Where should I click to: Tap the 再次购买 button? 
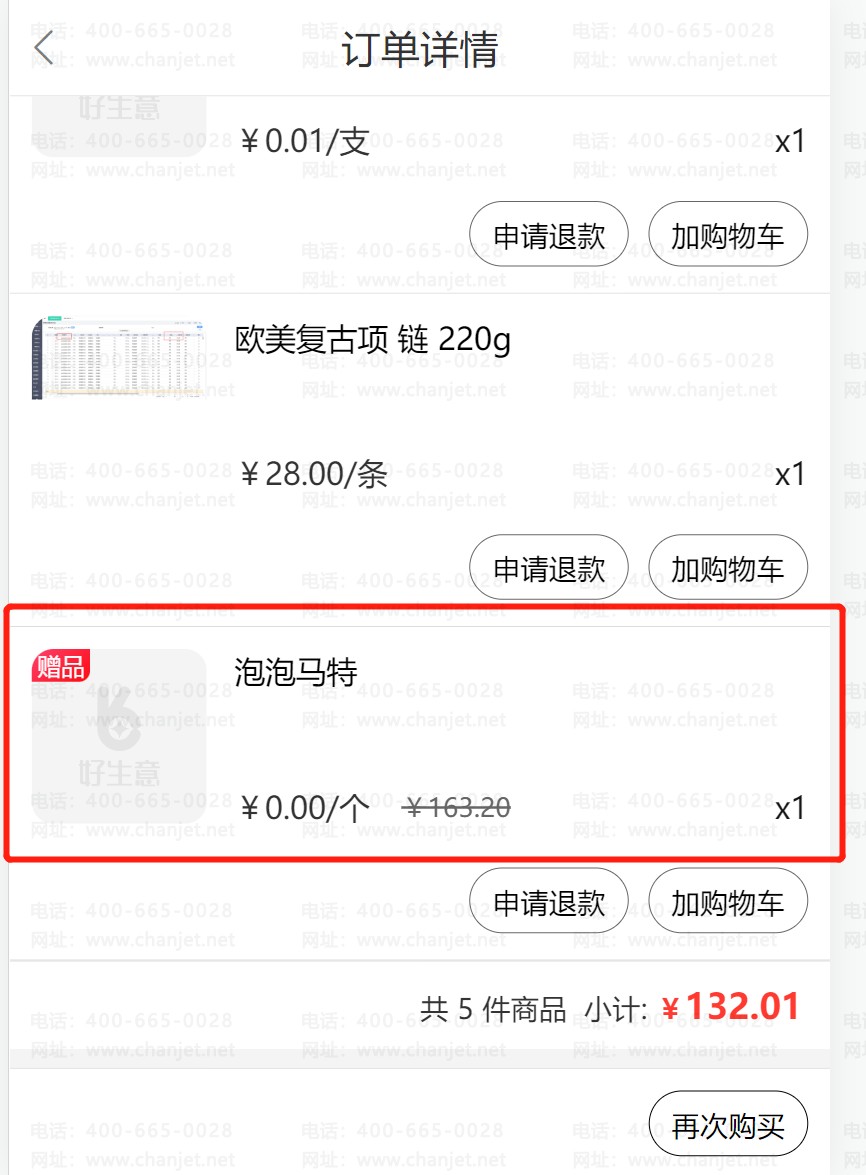point(727,1126)
